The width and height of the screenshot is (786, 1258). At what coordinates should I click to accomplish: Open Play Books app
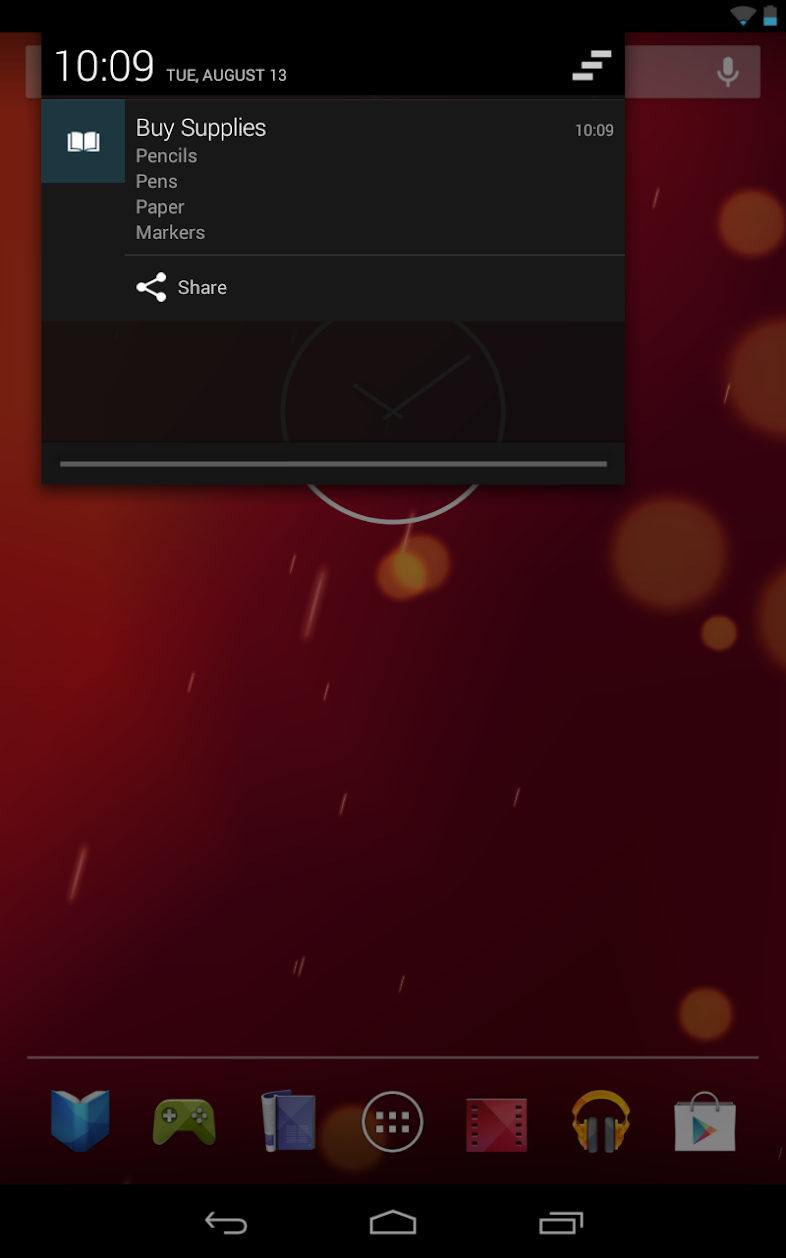coord(80,1121)
